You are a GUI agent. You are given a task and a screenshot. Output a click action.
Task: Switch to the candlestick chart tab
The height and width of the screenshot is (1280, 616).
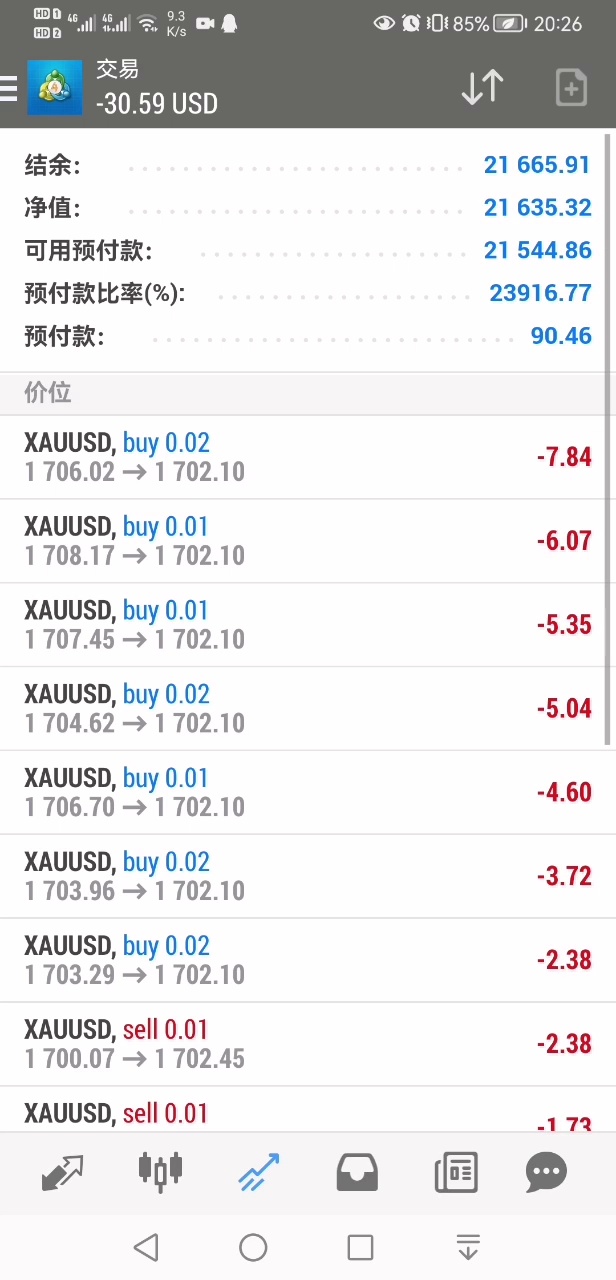point(160,1172)
